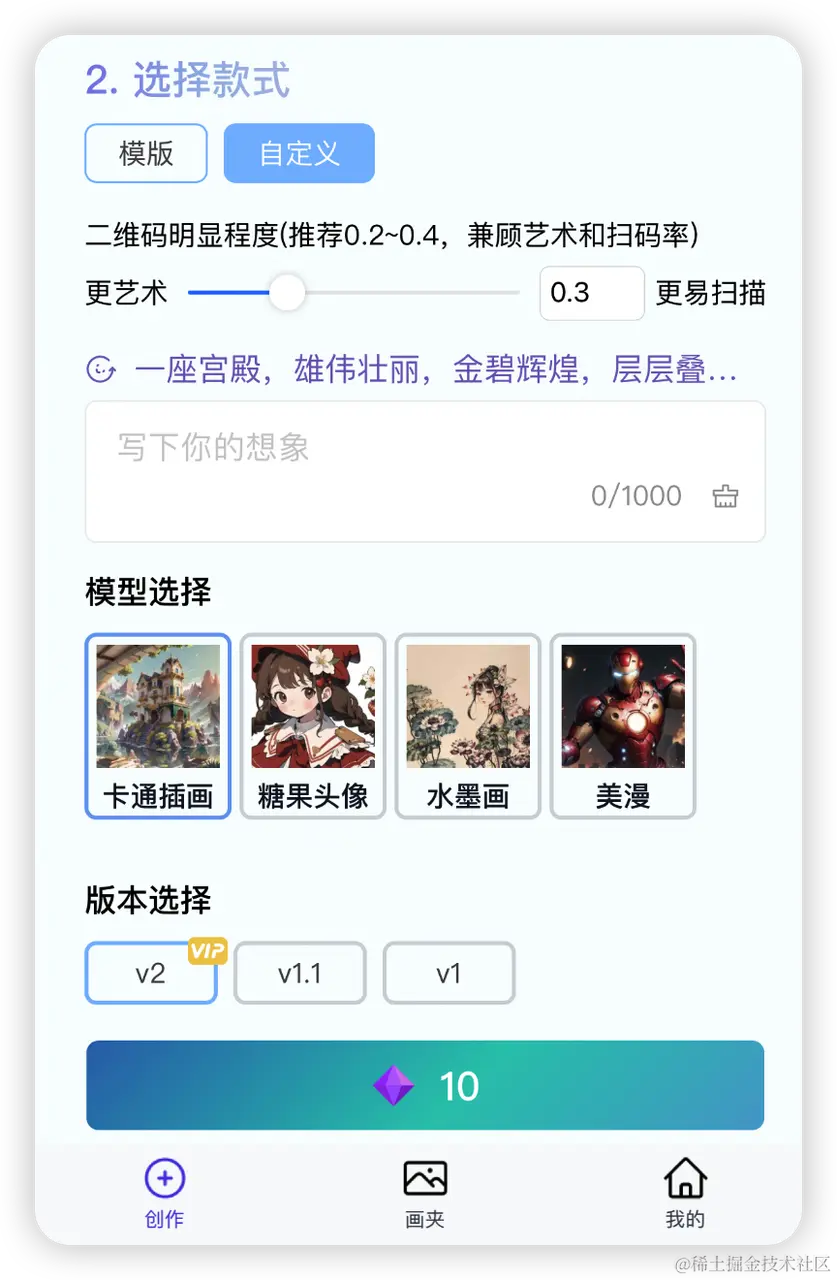
Task: Select version v1
Action: point(449,973)
